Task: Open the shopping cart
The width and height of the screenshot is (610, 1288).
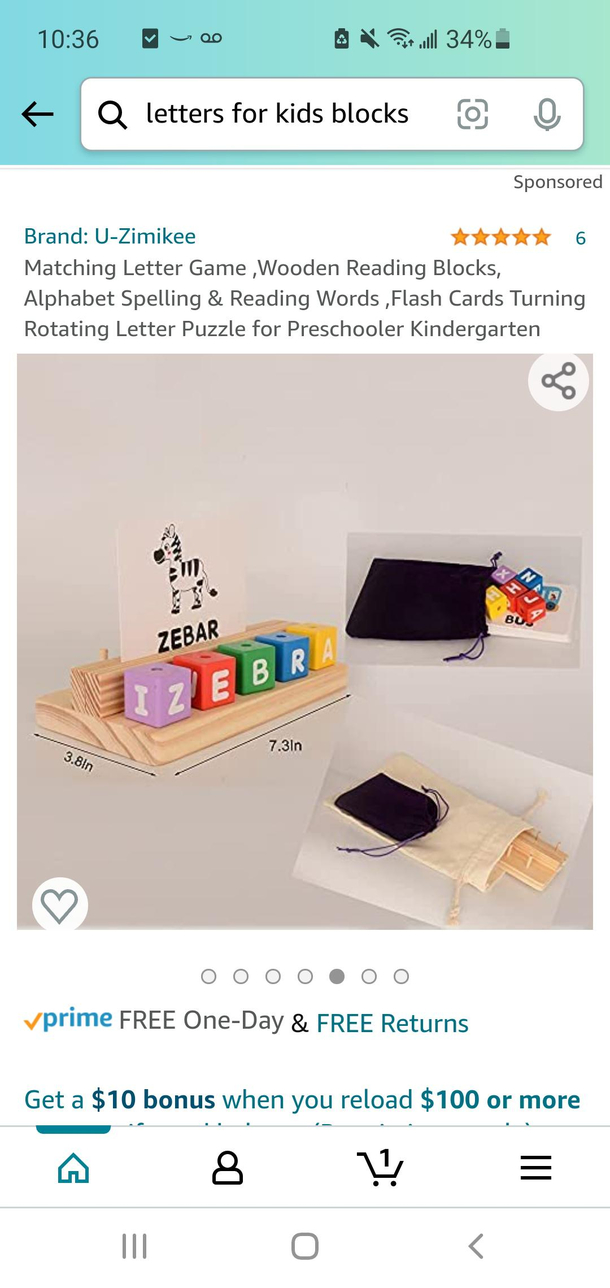Action: point(381,1168)
